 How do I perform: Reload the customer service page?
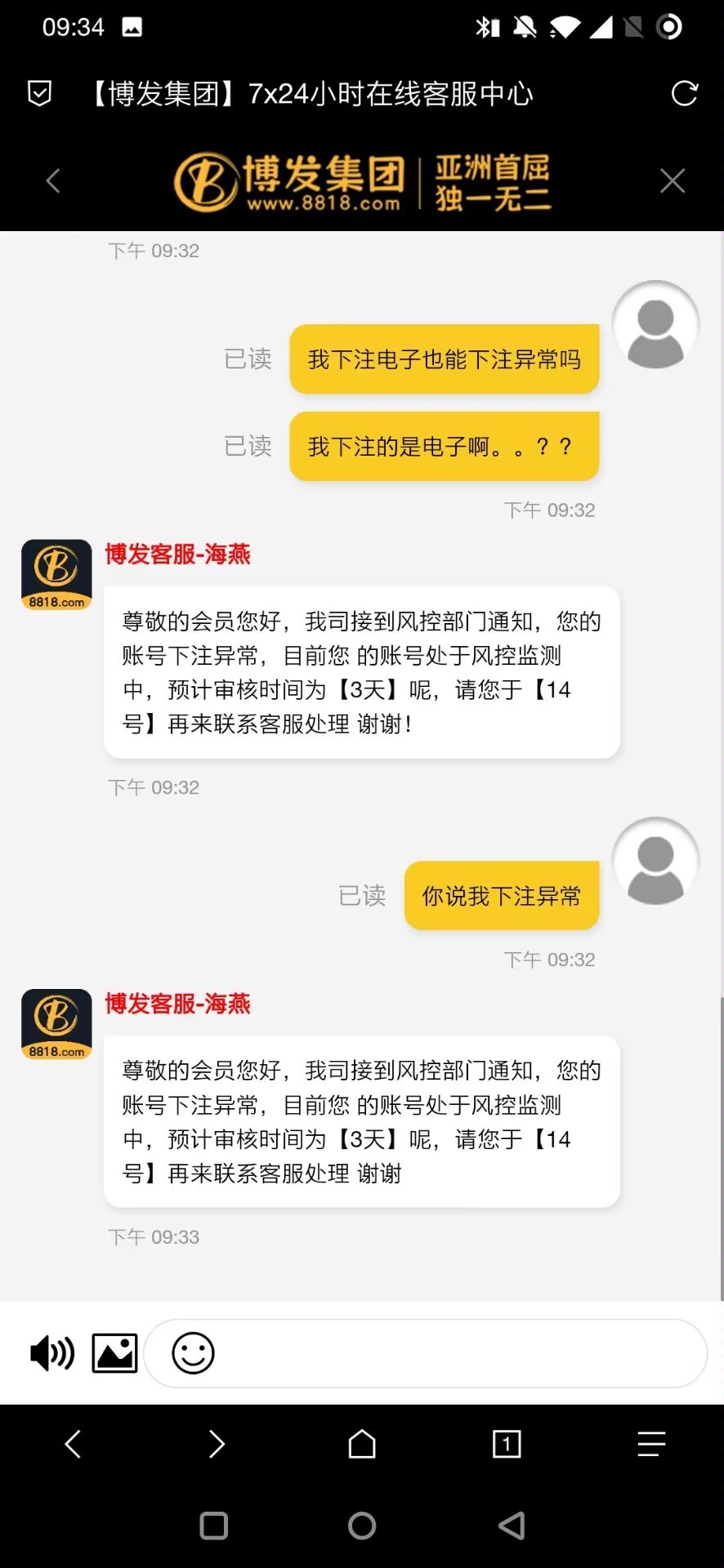[684, 94]
